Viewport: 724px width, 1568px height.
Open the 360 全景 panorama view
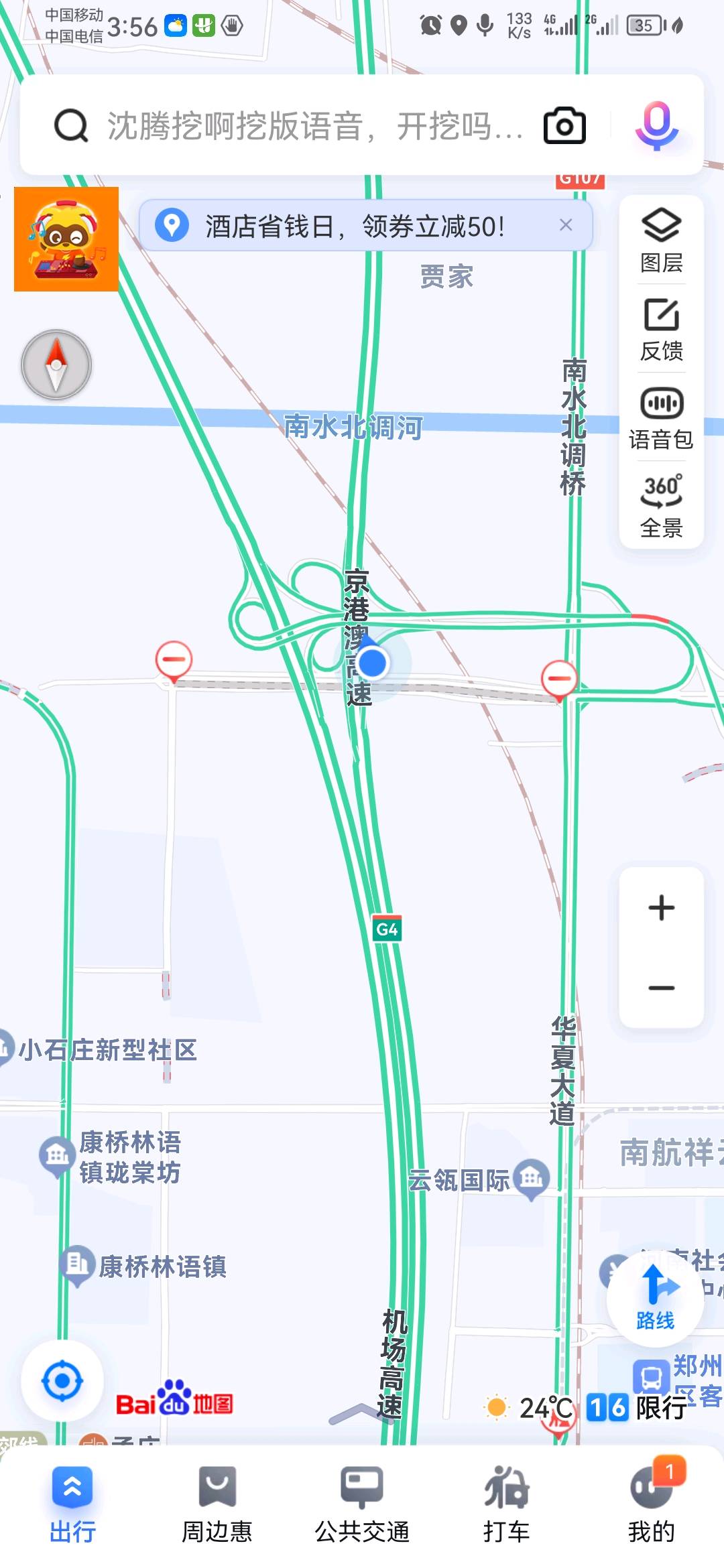(x=661, y=506)
